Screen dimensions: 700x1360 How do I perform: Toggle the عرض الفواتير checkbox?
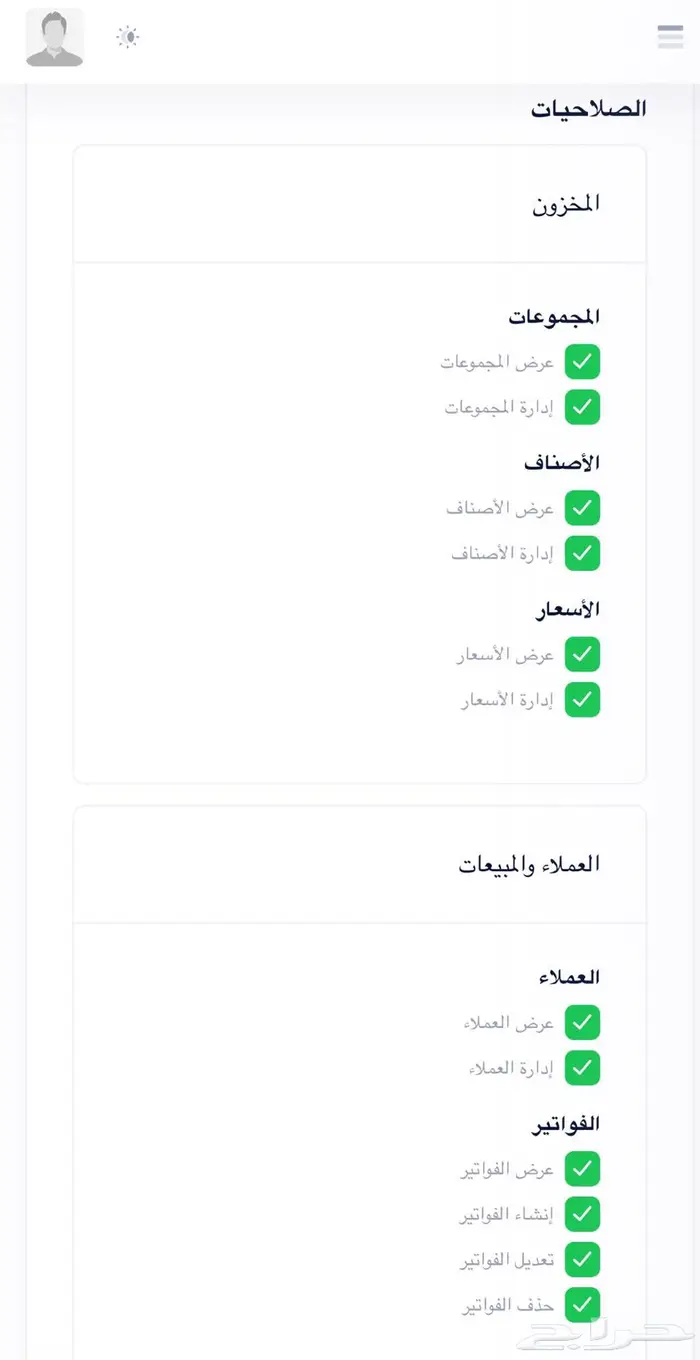[582, 1169]
